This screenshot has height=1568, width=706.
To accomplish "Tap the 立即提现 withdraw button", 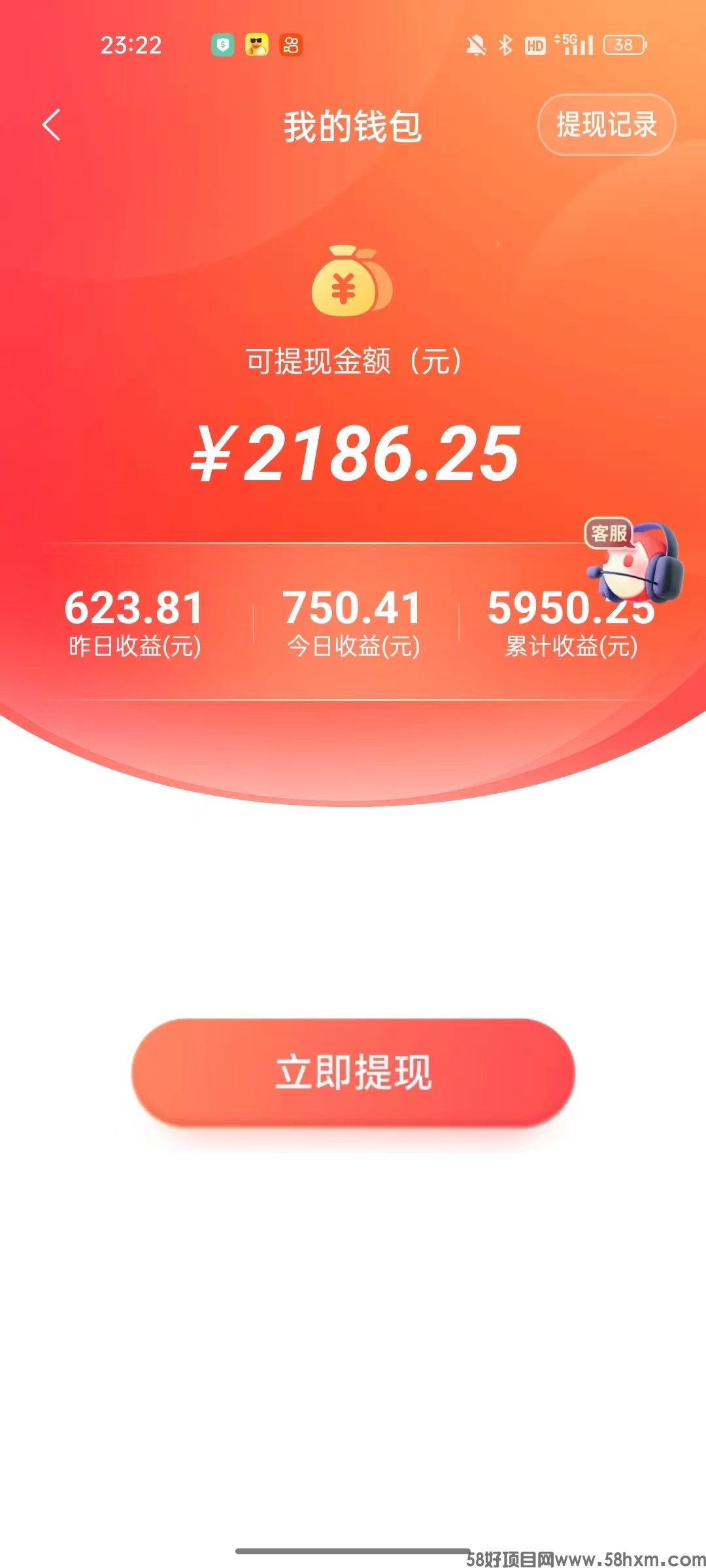I will (353, 1072).
